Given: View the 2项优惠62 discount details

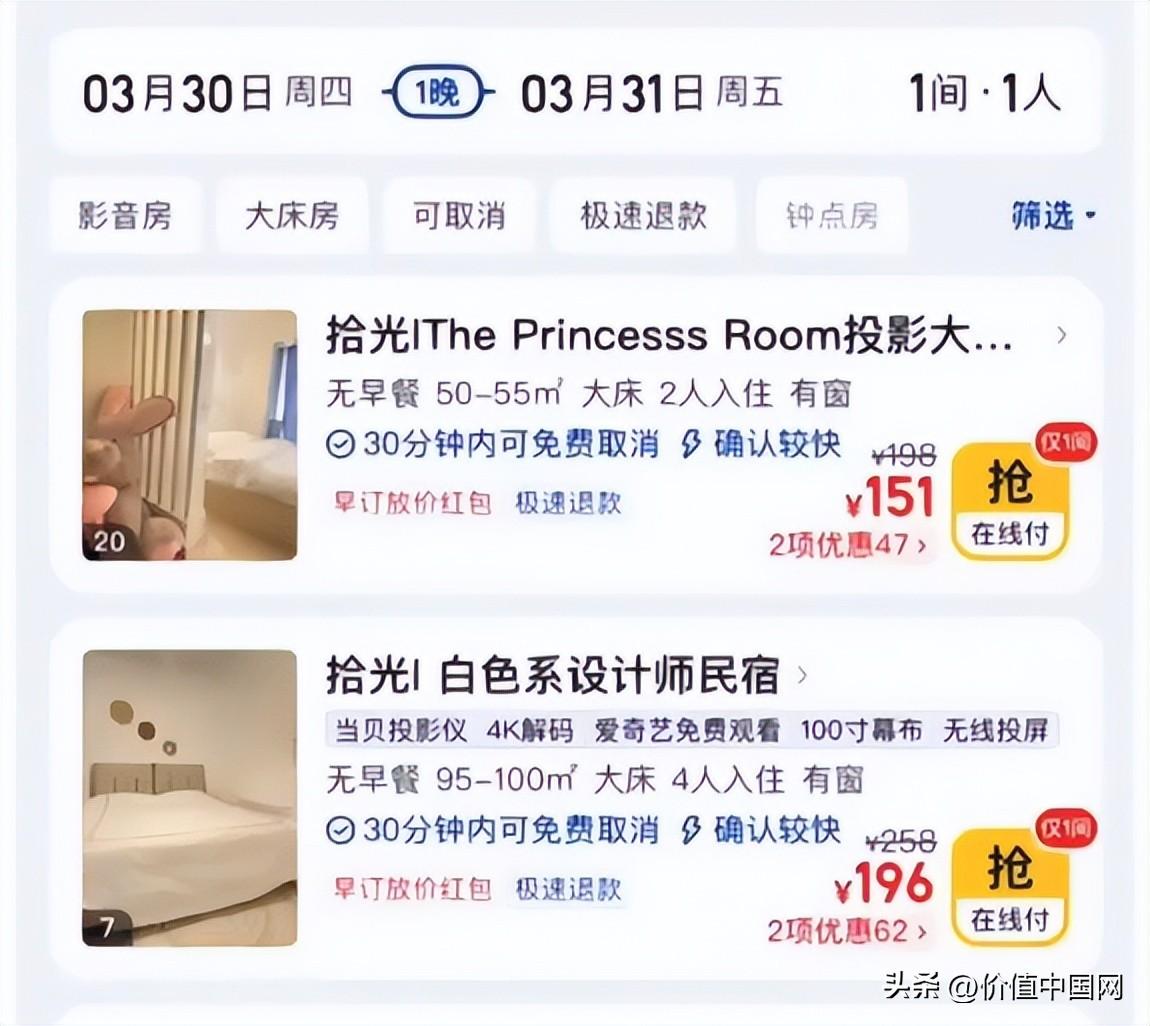Looking at the screenshot, I should [x=848, y=931].
